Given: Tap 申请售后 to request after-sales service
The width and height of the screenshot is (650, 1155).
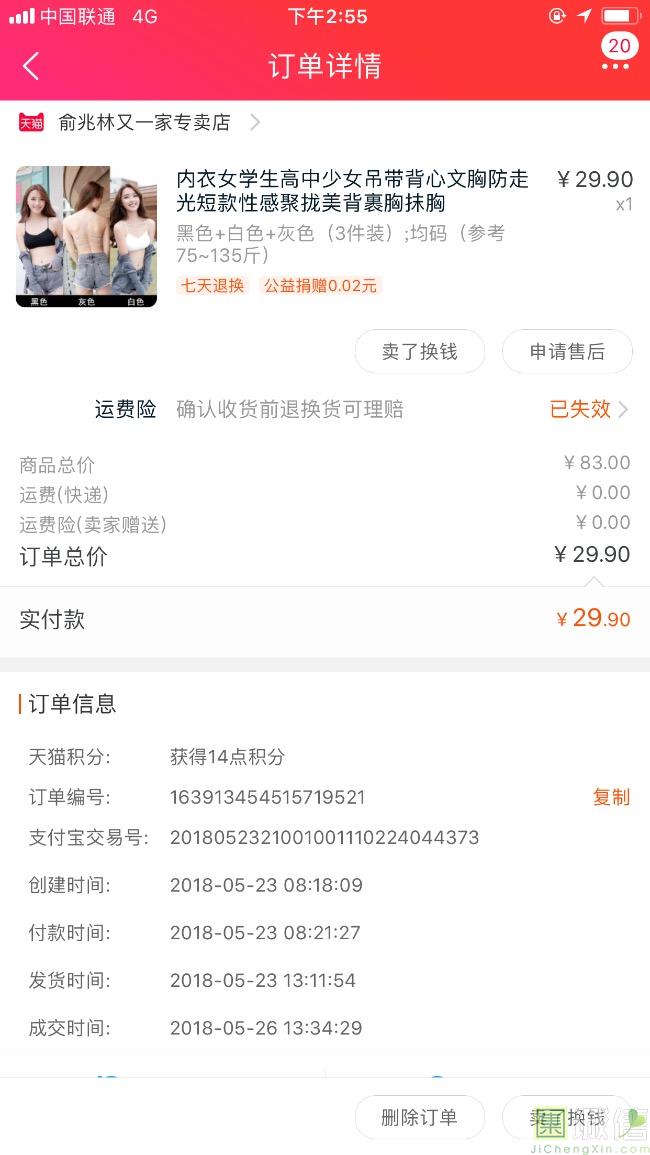Looking at the screenshot, I should coord(567,351).
